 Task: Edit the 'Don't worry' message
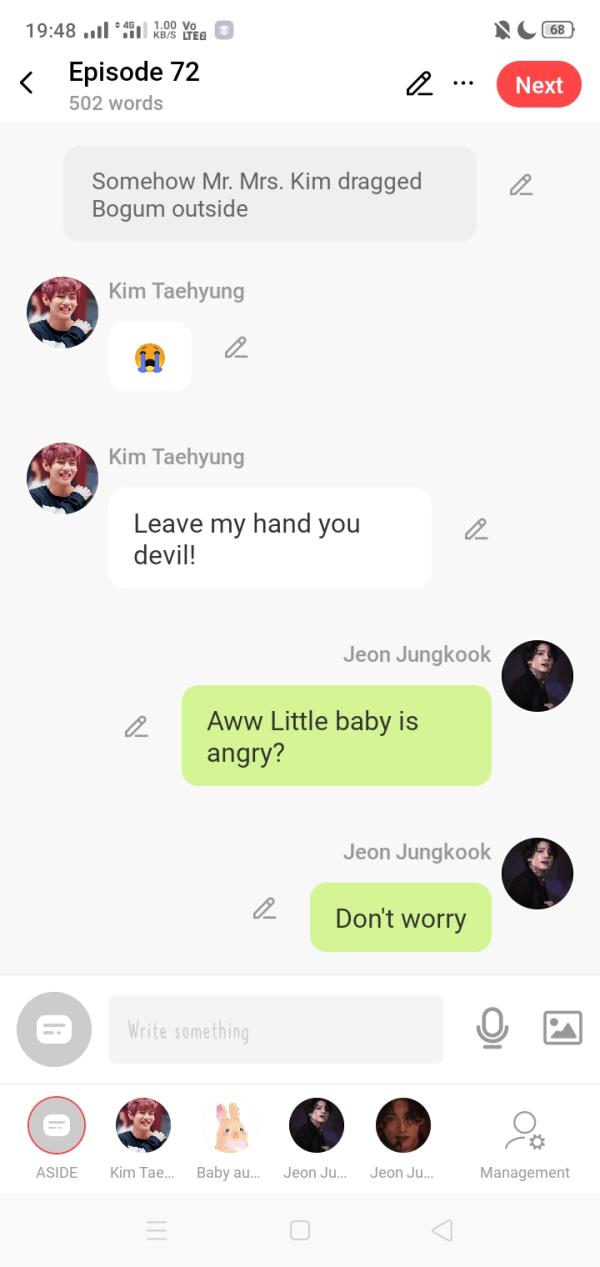[264, 909]
